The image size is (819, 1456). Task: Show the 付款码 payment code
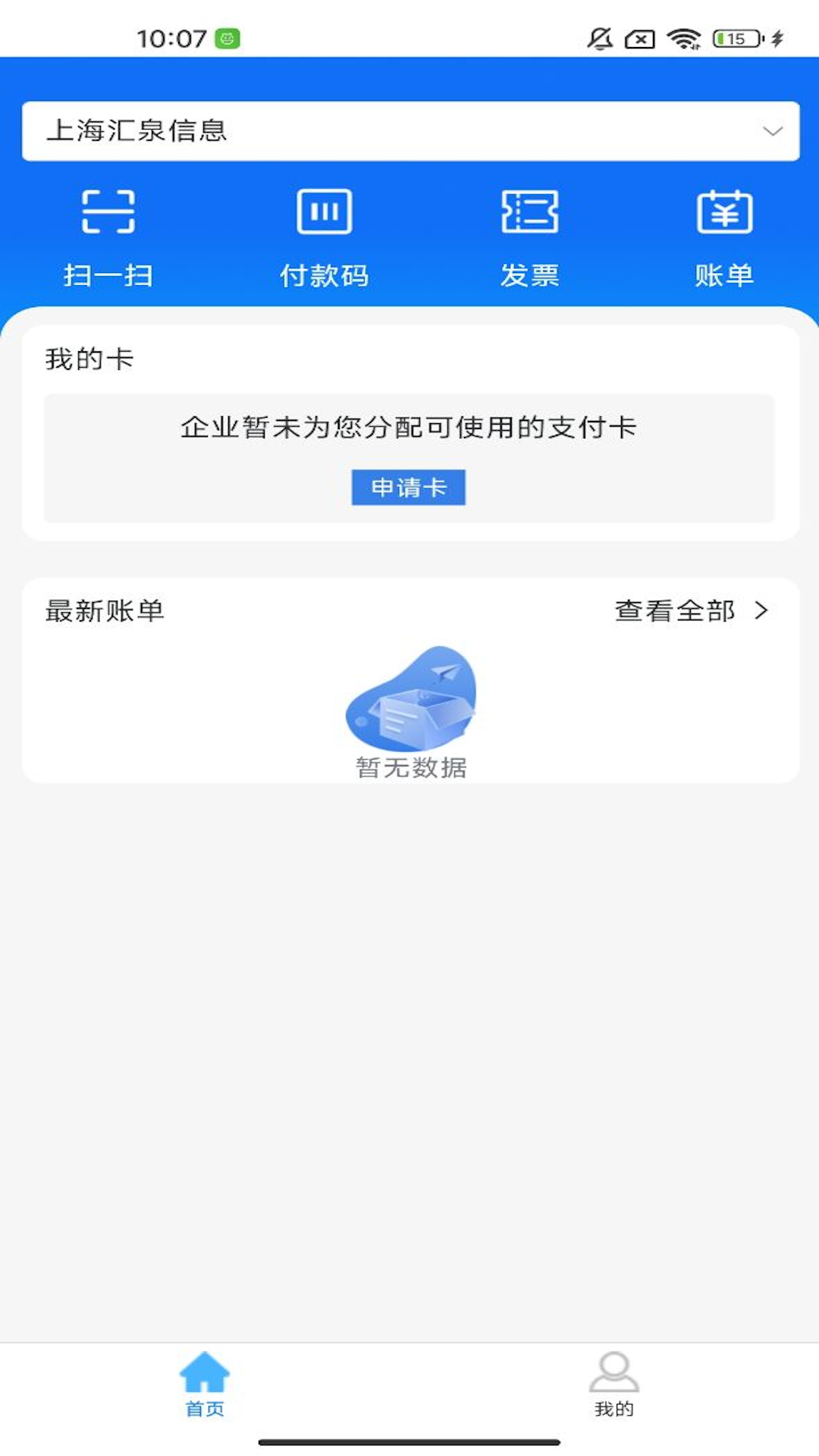coord(324,237)
